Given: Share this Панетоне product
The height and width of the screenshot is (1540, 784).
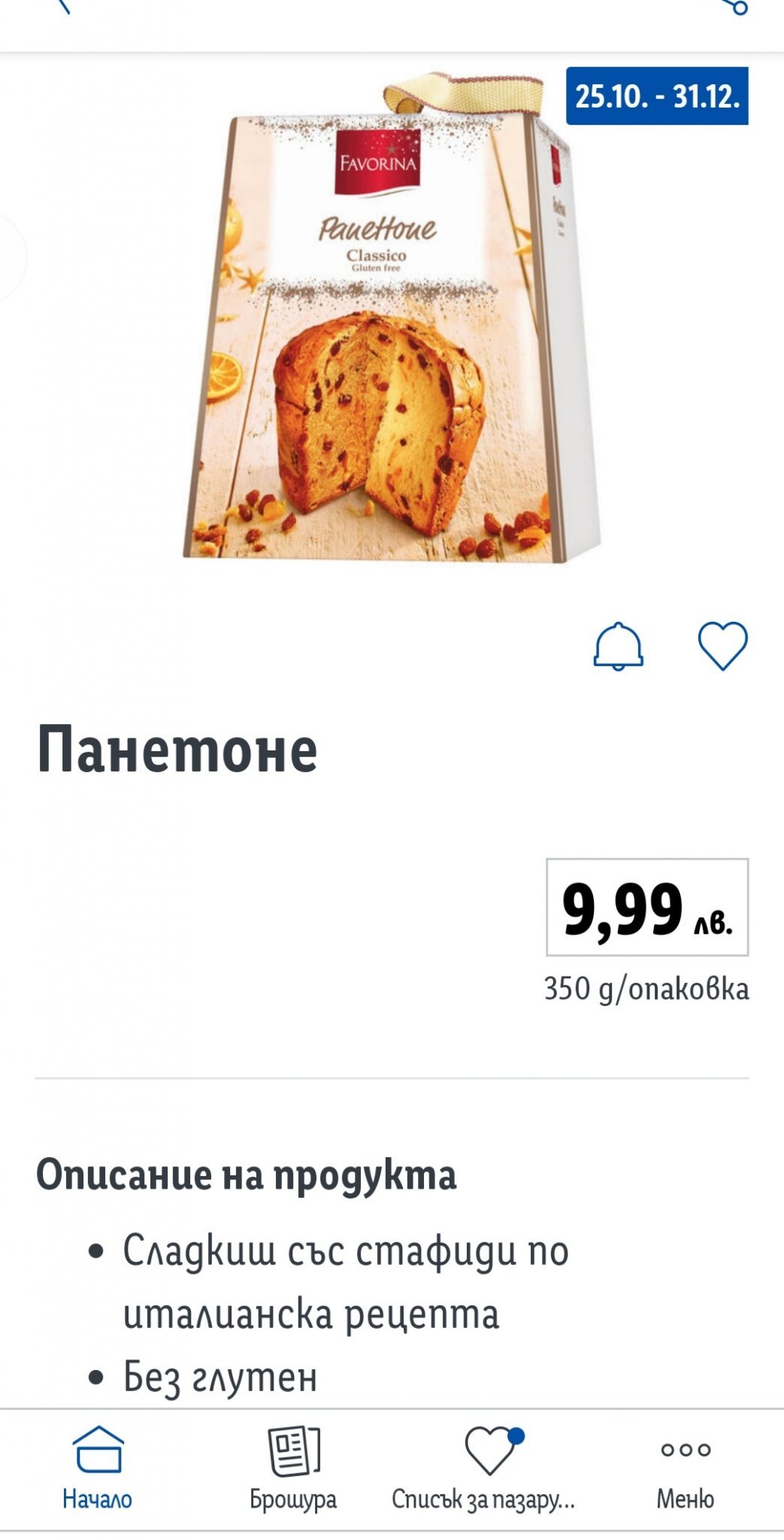Looking at the screenshot, I should click(x=736, y=6).
